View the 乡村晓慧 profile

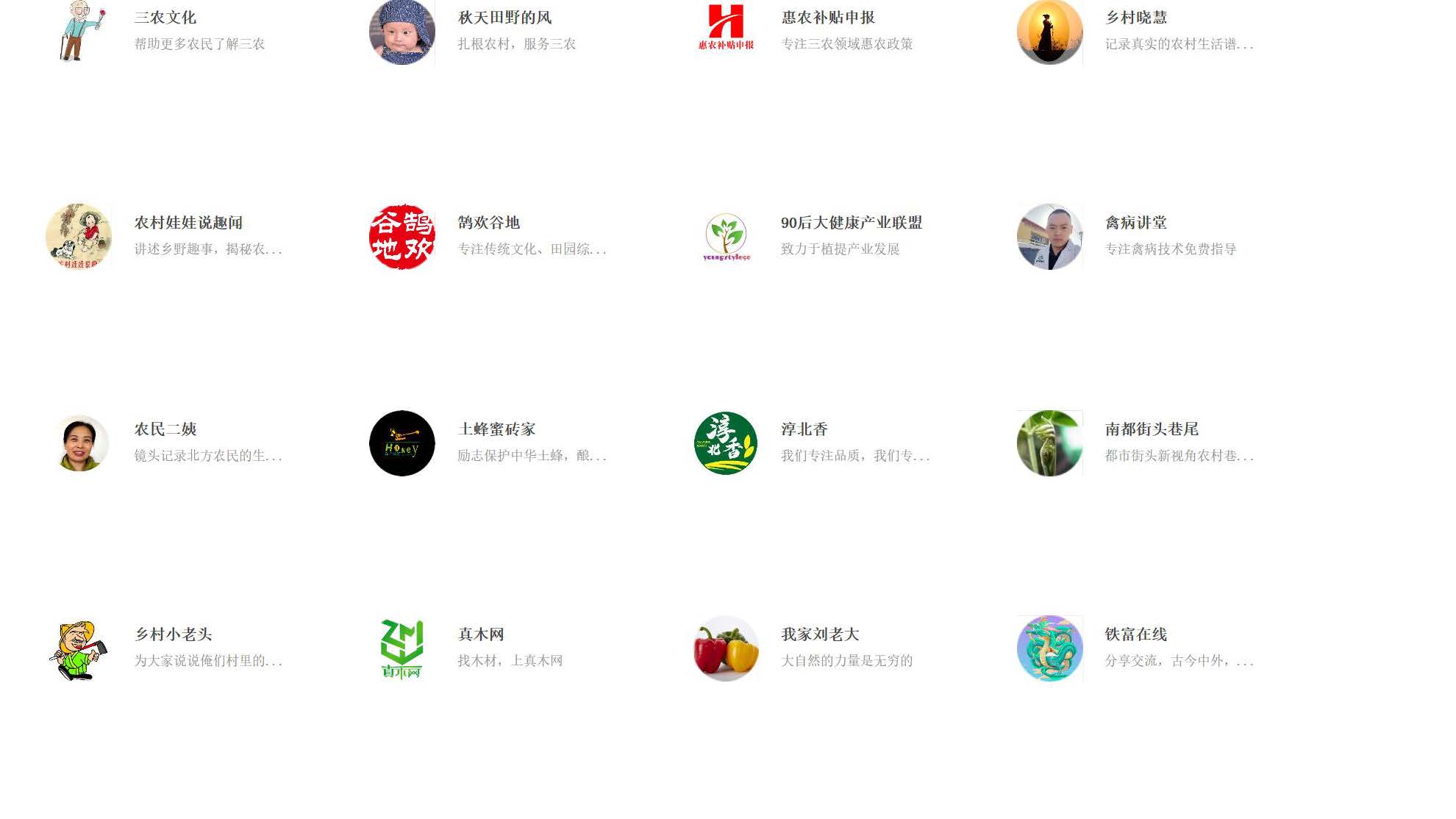pos(1136,18)
